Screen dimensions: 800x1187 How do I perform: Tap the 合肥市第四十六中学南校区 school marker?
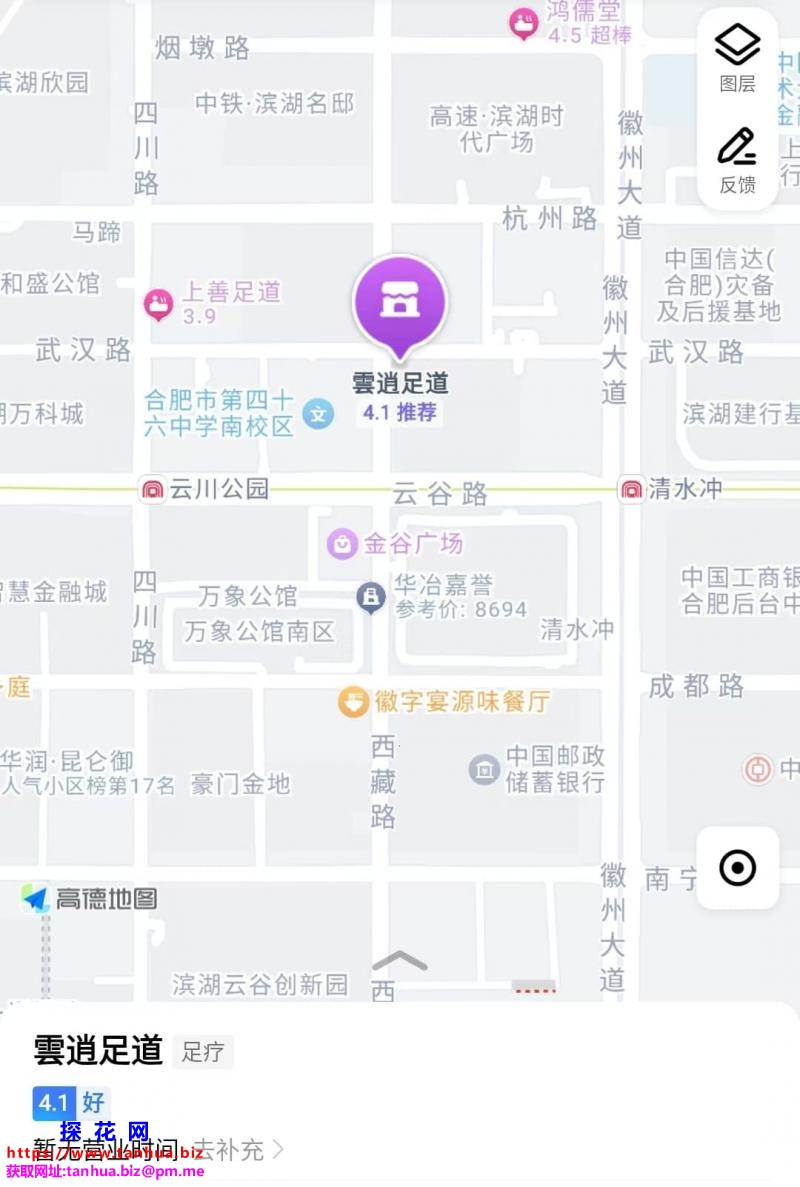pos(318,413)
